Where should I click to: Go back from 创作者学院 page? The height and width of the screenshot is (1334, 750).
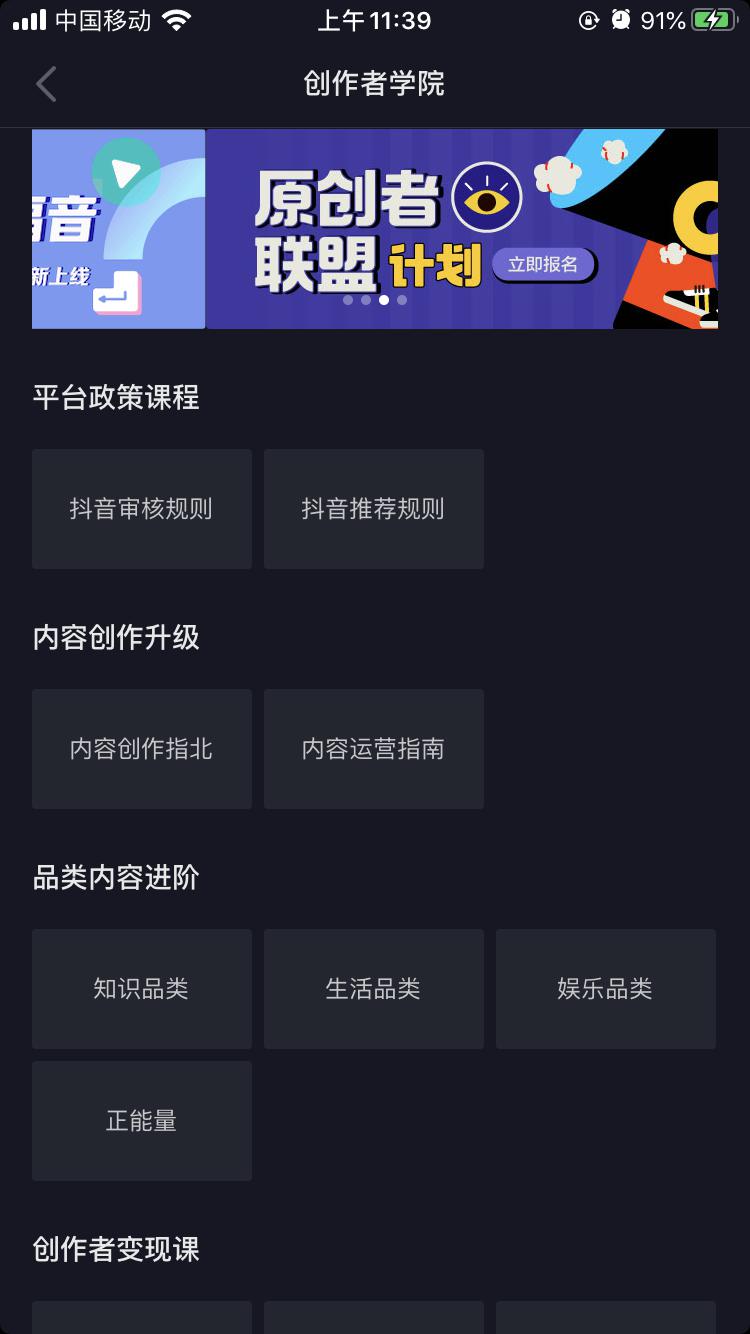point(46,84)
